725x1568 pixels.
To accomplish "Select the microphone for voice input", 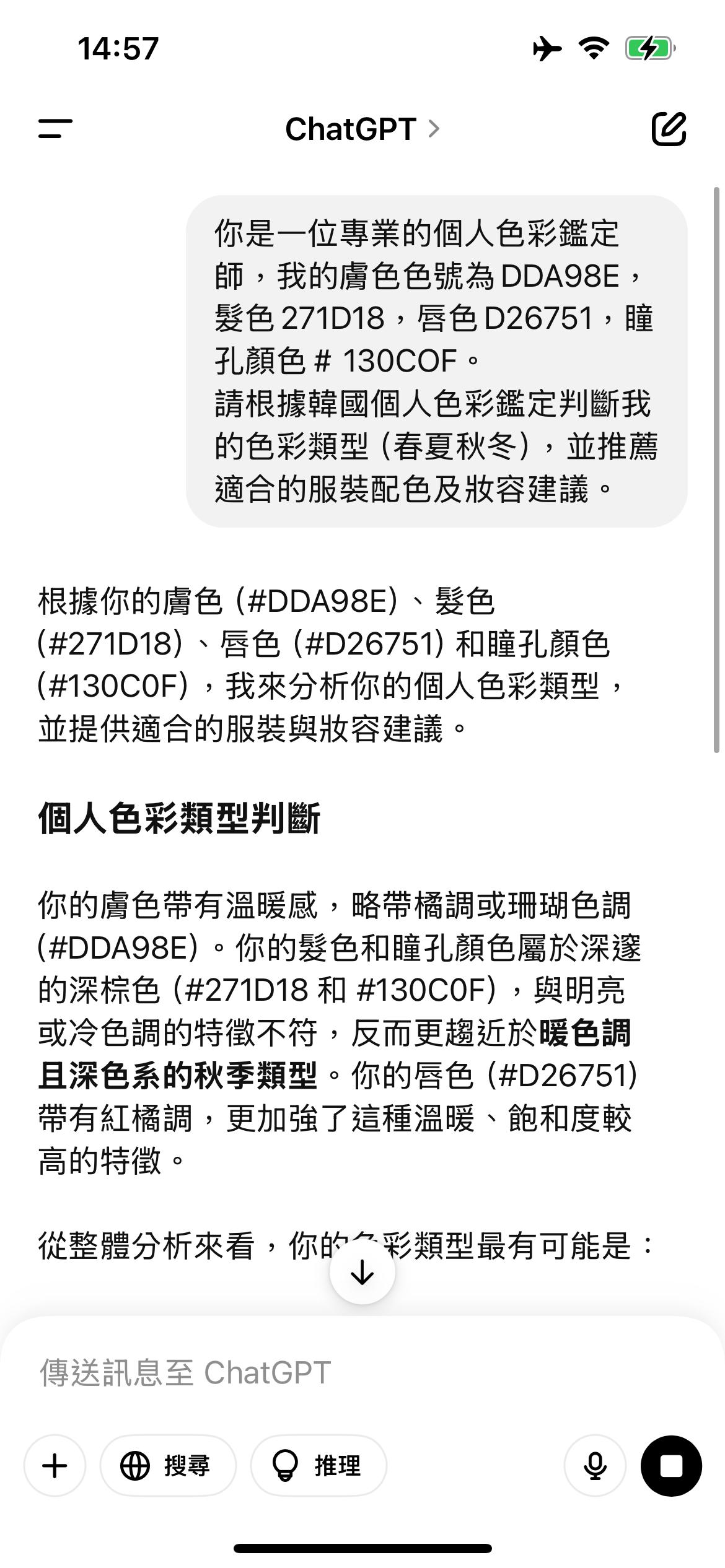I will pyautogui.click(x=594, y=1466).
